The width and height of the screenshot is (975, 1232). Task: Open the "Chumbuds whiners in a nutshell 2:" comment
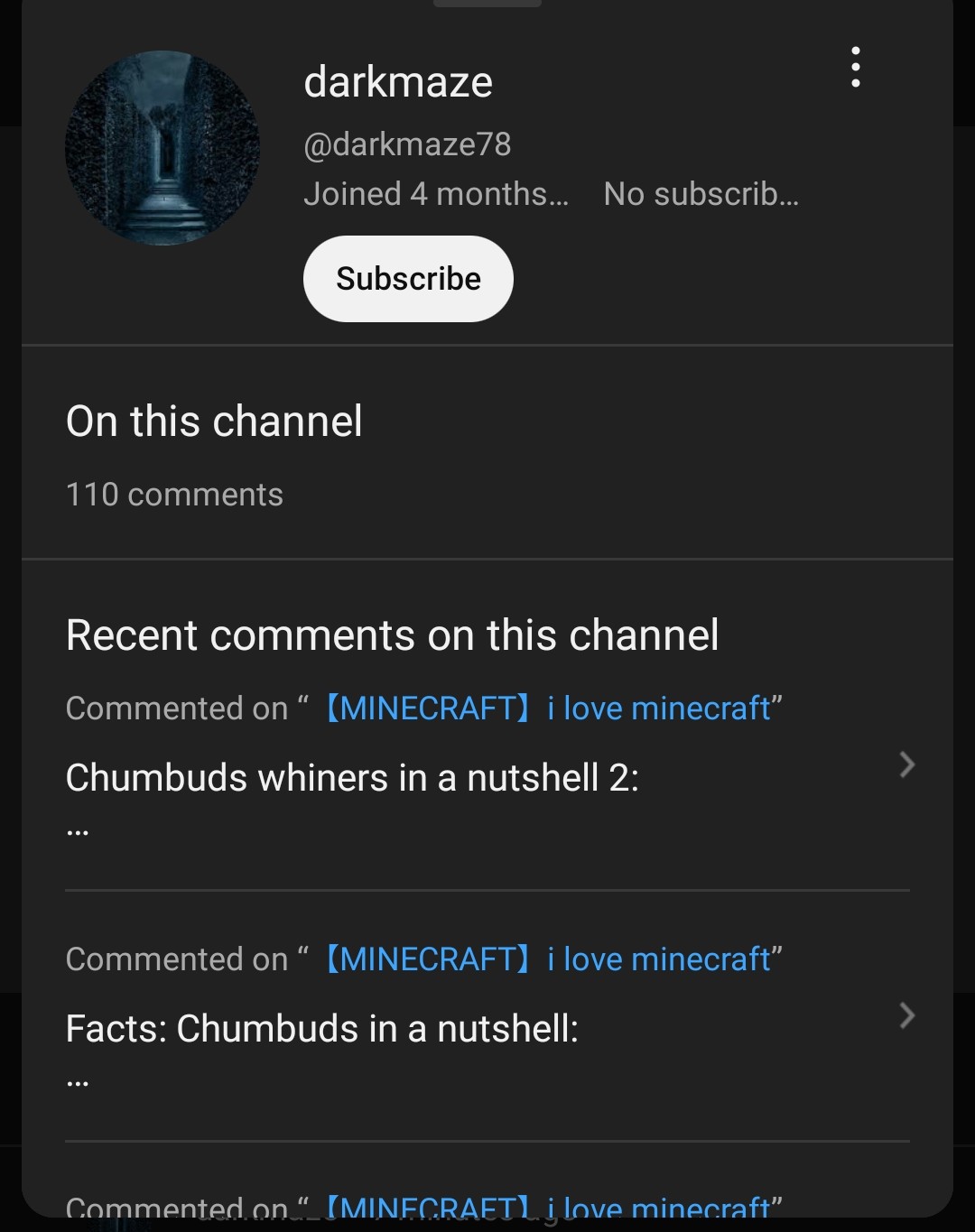click(x=352, y=778)
